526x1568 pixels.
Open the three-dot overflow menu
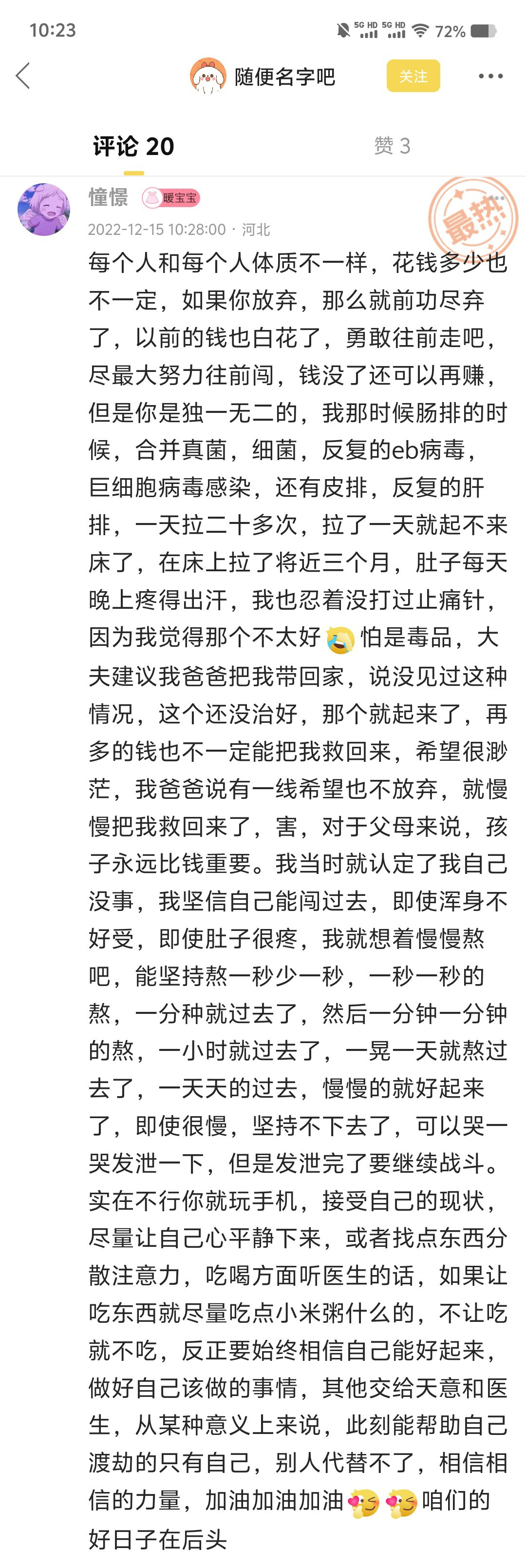(490, 76)
